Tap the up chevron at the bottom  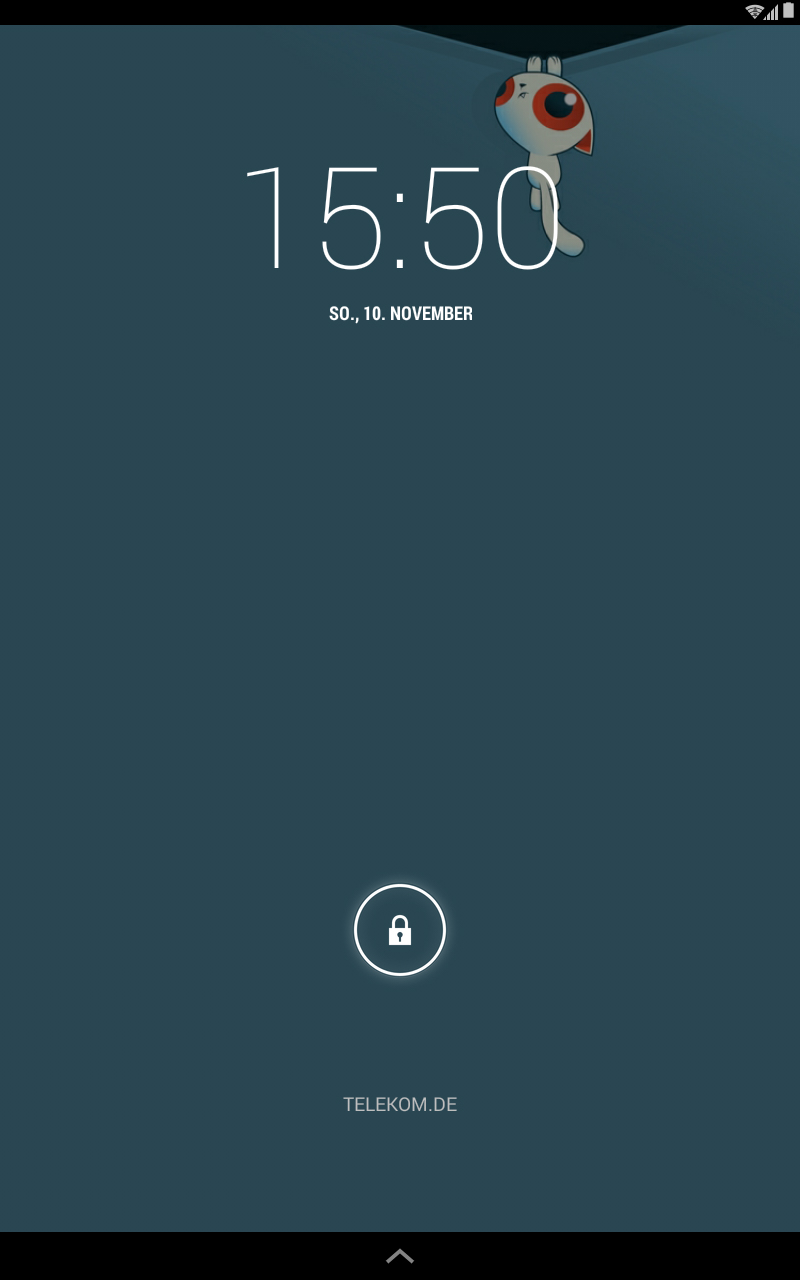(x=400, y=1256)
